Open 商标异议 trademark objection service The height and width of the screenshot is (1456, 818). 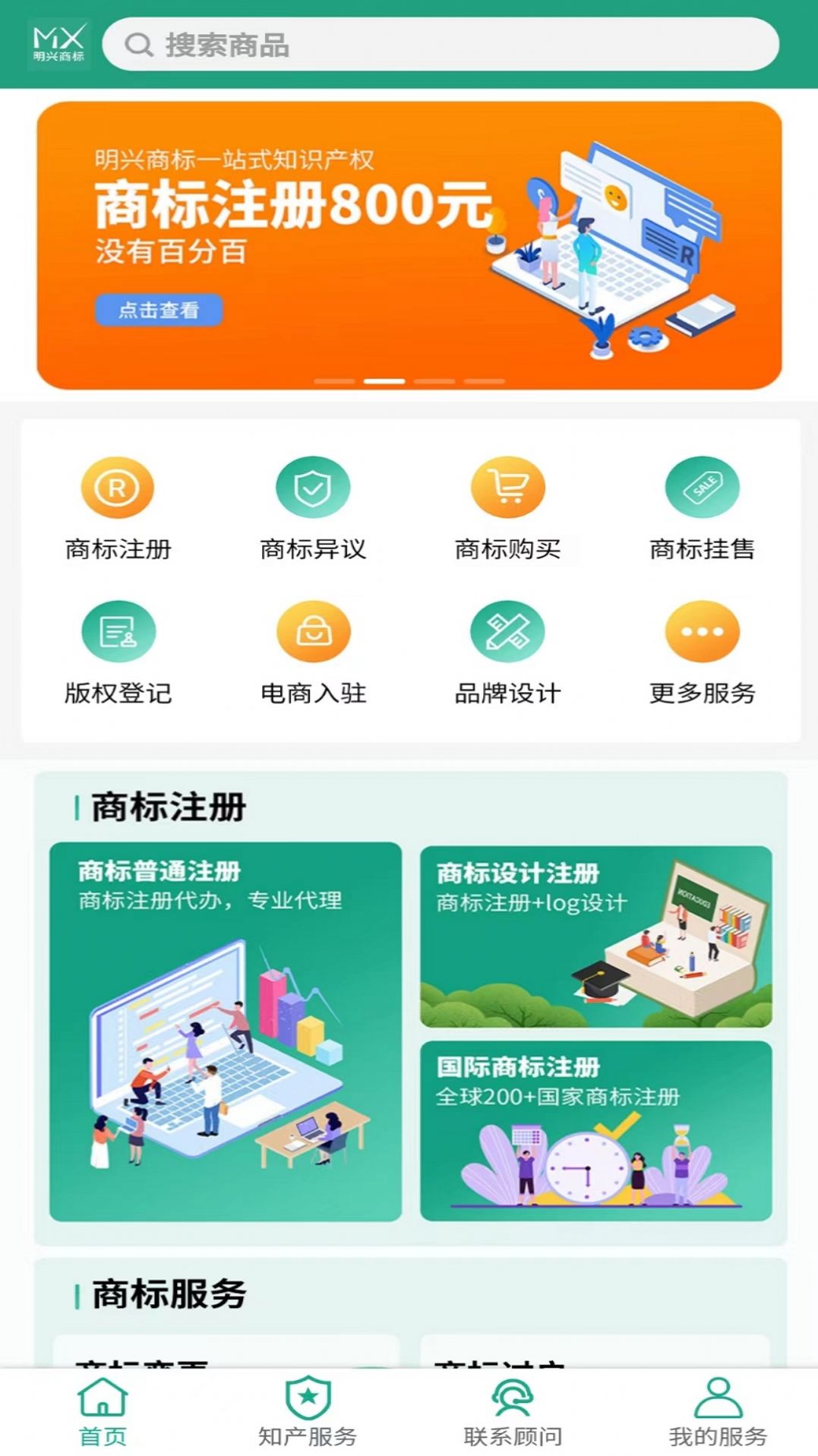pyautogui.click(x=312, y=488)
